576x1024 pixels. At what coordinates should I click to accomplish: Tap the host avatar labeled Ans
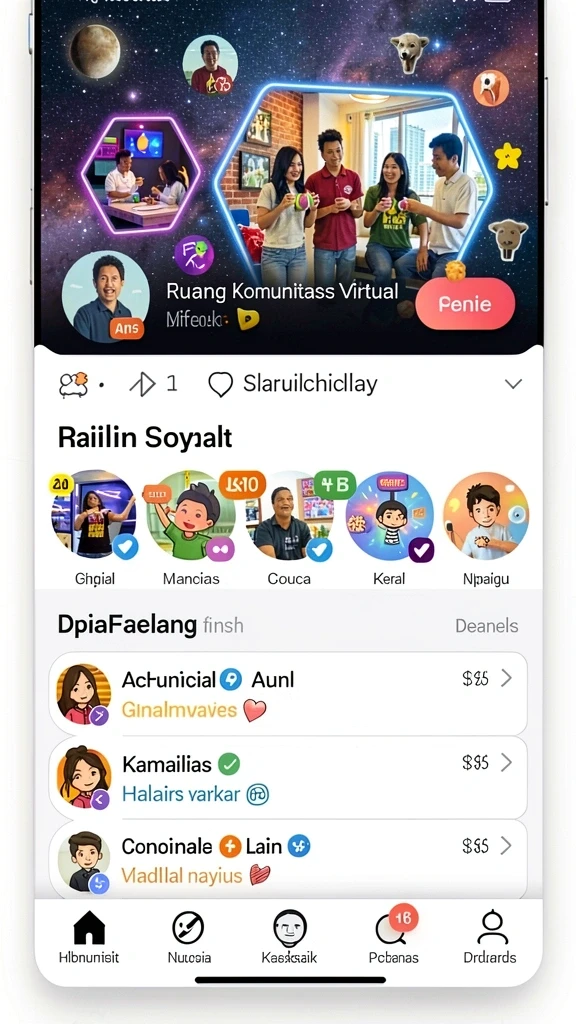pyautogui.click(x=106, y=297)
